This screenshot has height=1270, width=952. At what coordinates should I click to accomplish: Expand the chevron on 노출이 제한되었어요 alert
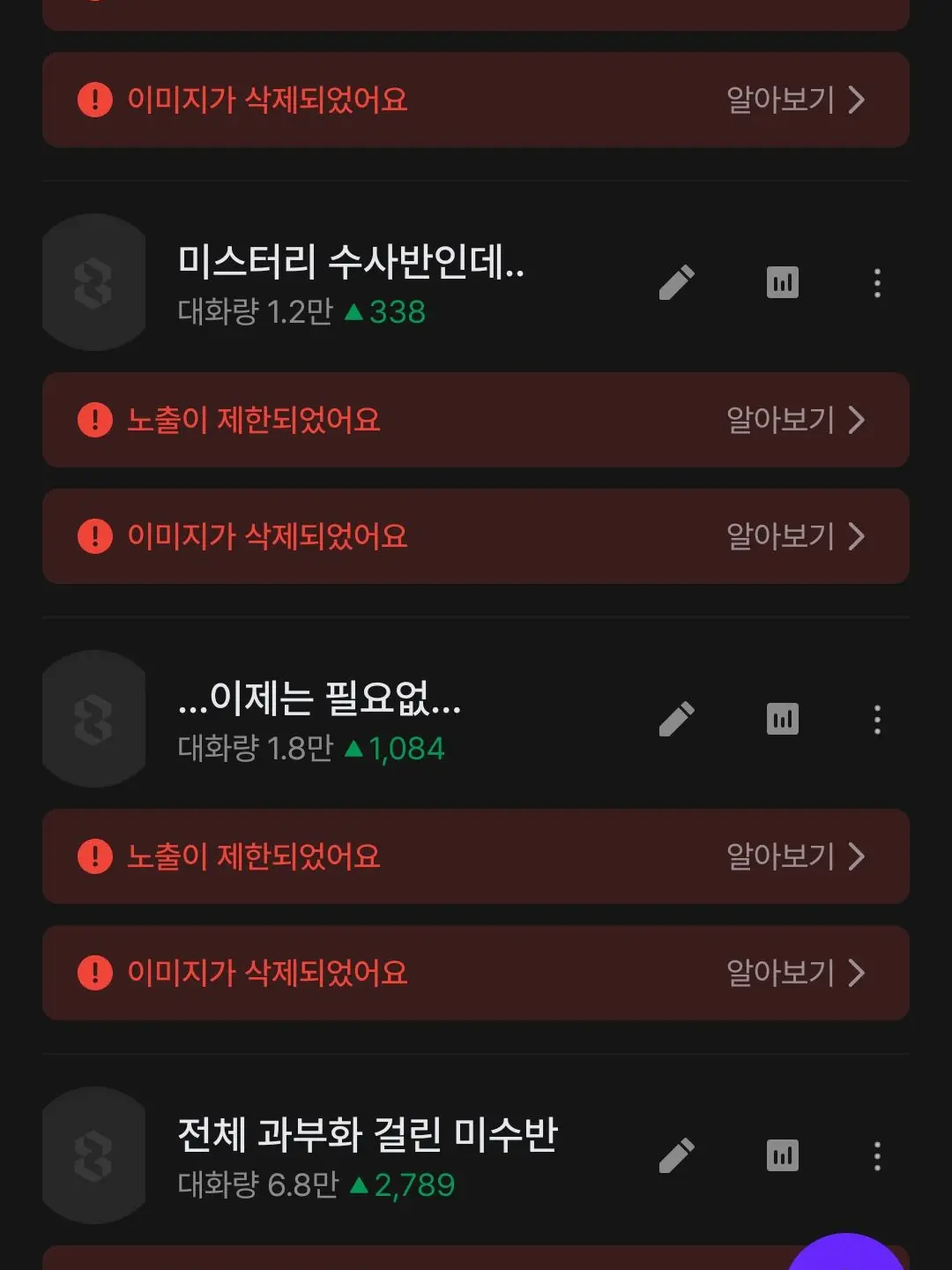[855, 421]
